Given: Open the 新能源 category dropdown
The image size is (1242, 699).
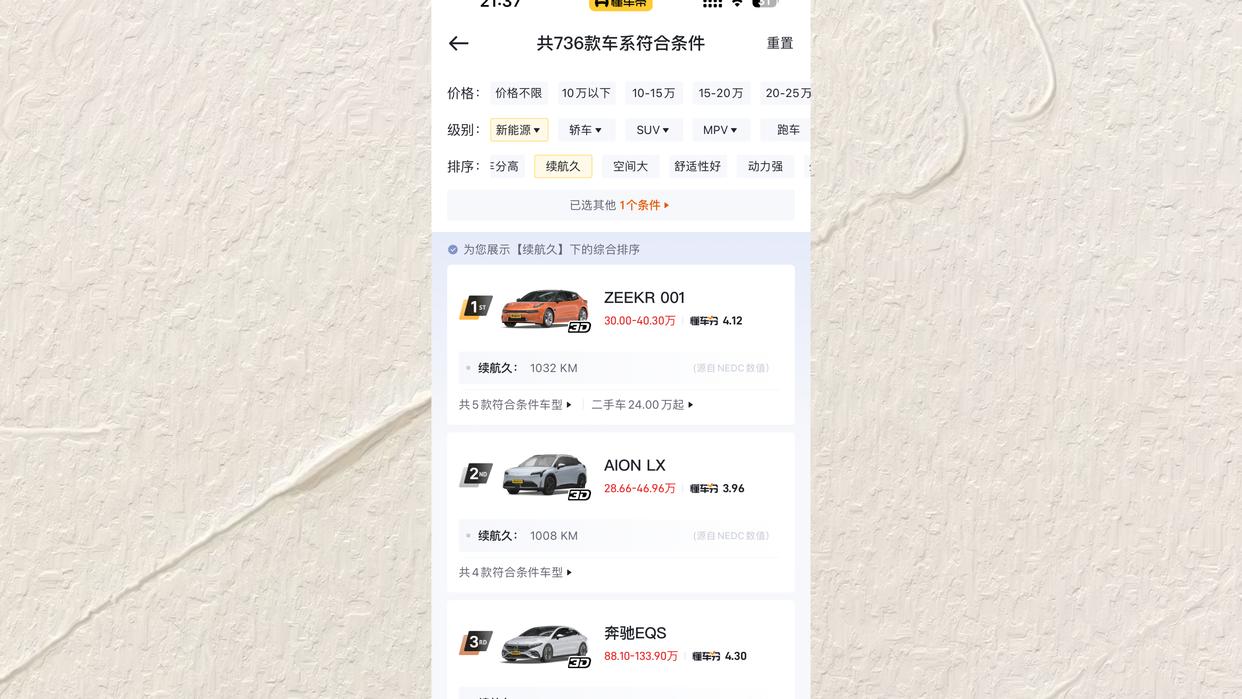Looking at the screenshot, I should [x=518, y=130].
